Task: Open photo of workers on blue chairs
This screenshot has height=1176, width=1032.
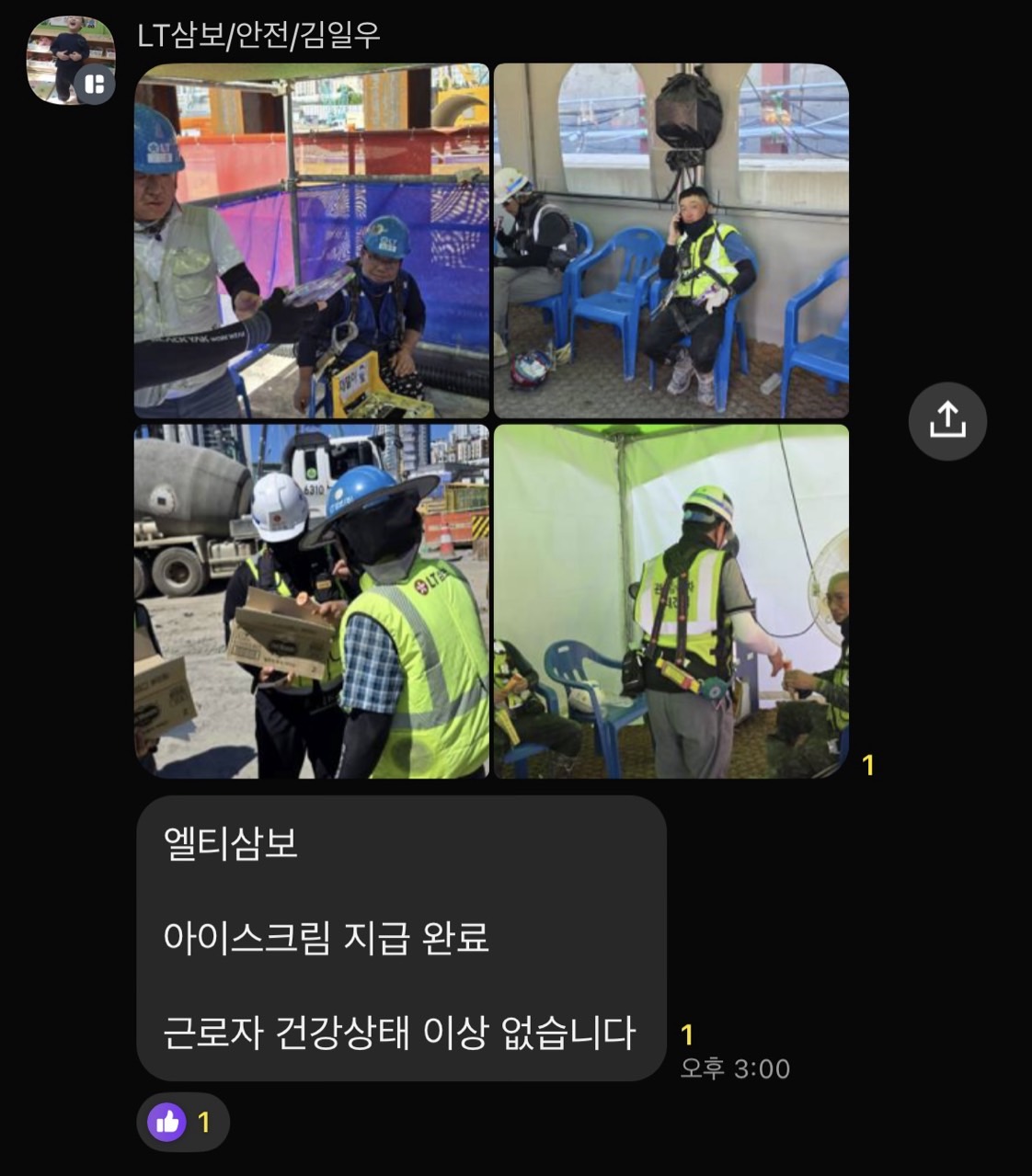Action: (671, 241)
